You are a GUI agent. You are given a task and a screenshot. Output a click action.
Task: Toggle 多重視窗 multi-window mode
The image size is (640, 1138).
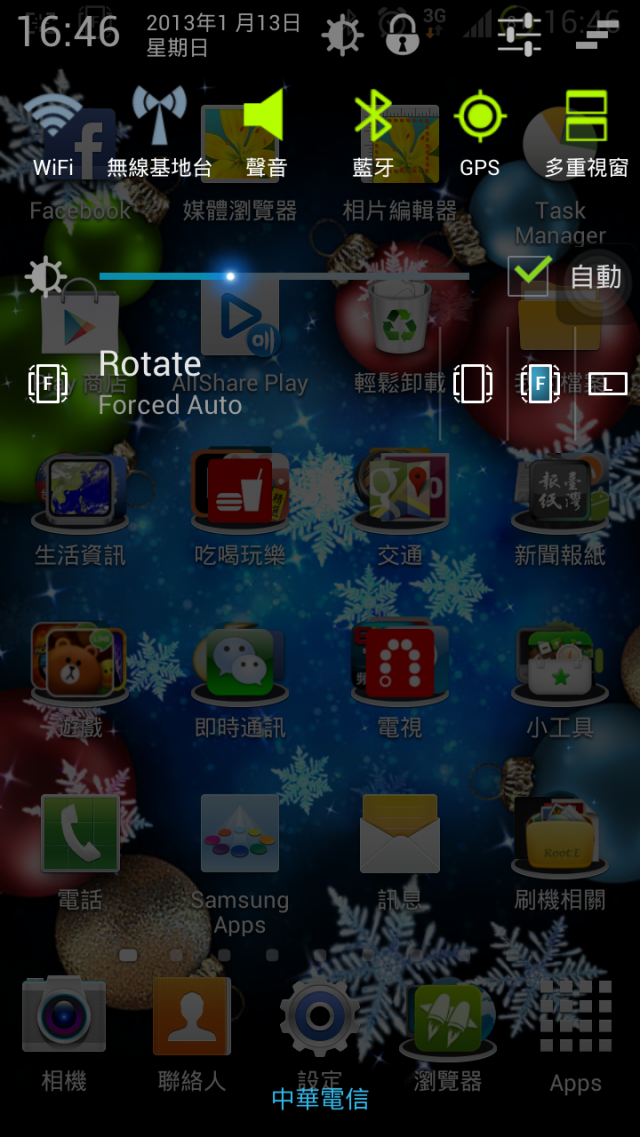586,135
